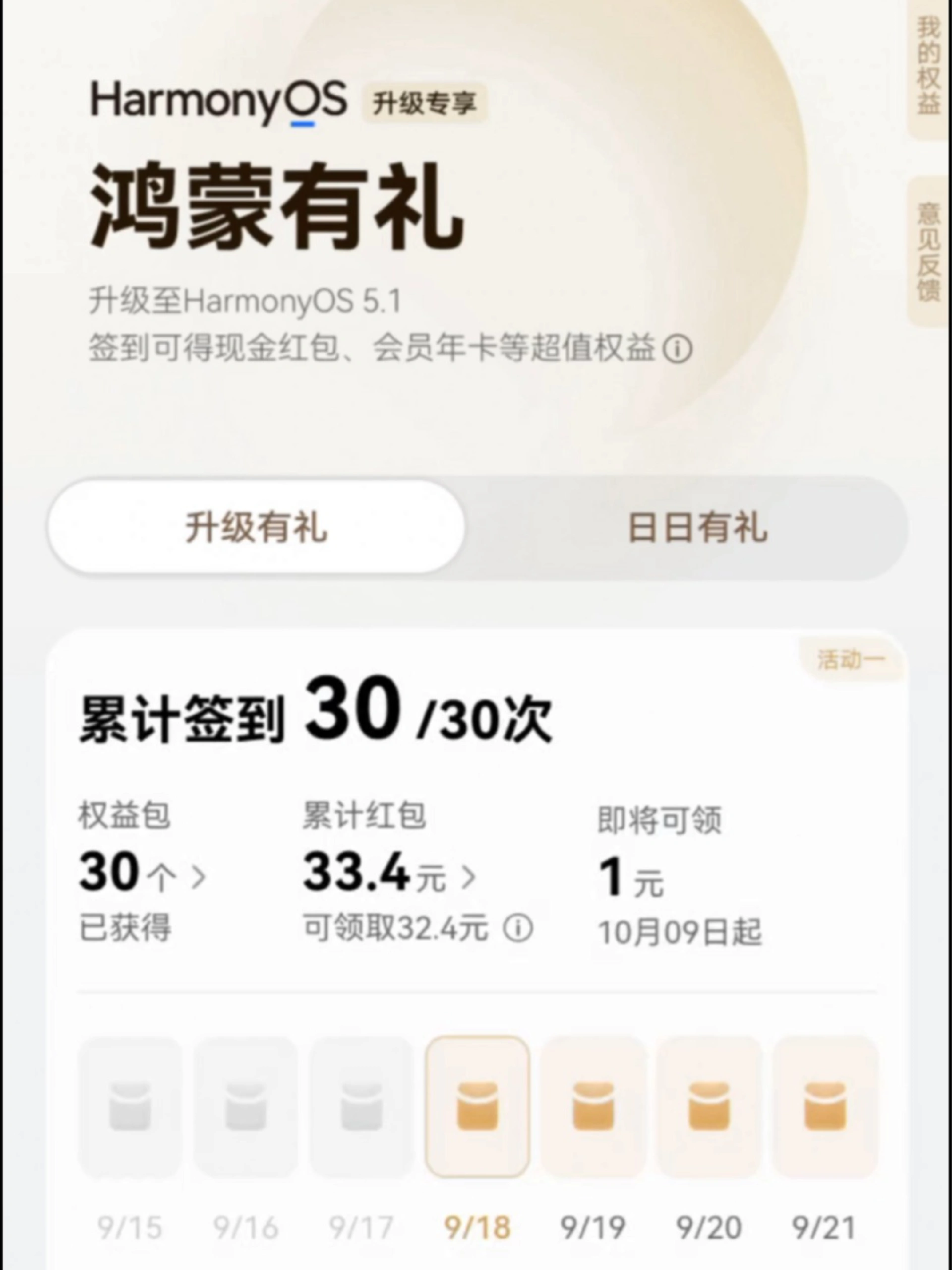This screenshot has width=952, height=1270.
Task: Tap info icon next to 可领取32.4元
Action: point(518,928)
